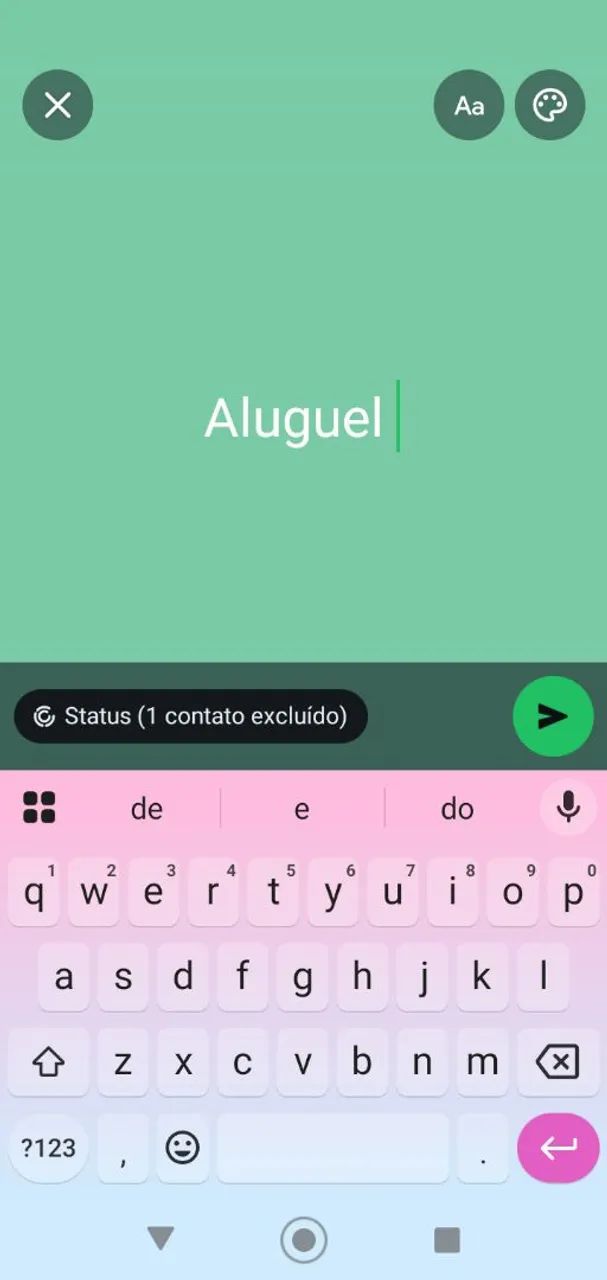Image resolution: width=607 pixels, height=1280 pixels.
Task: Toggle the shift key
Action: [x=48, y=1062]
